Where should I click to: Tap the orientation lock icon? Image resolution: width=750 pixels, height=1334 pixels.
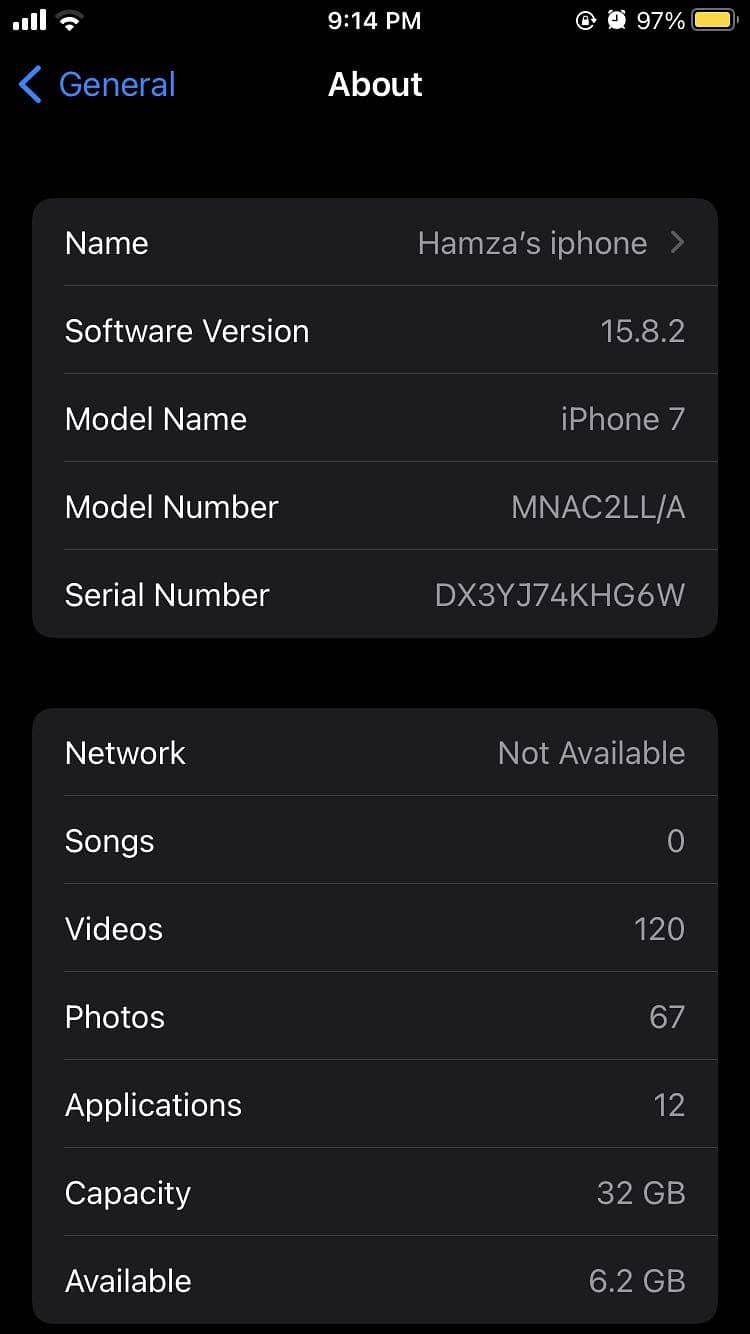point(586,19)
